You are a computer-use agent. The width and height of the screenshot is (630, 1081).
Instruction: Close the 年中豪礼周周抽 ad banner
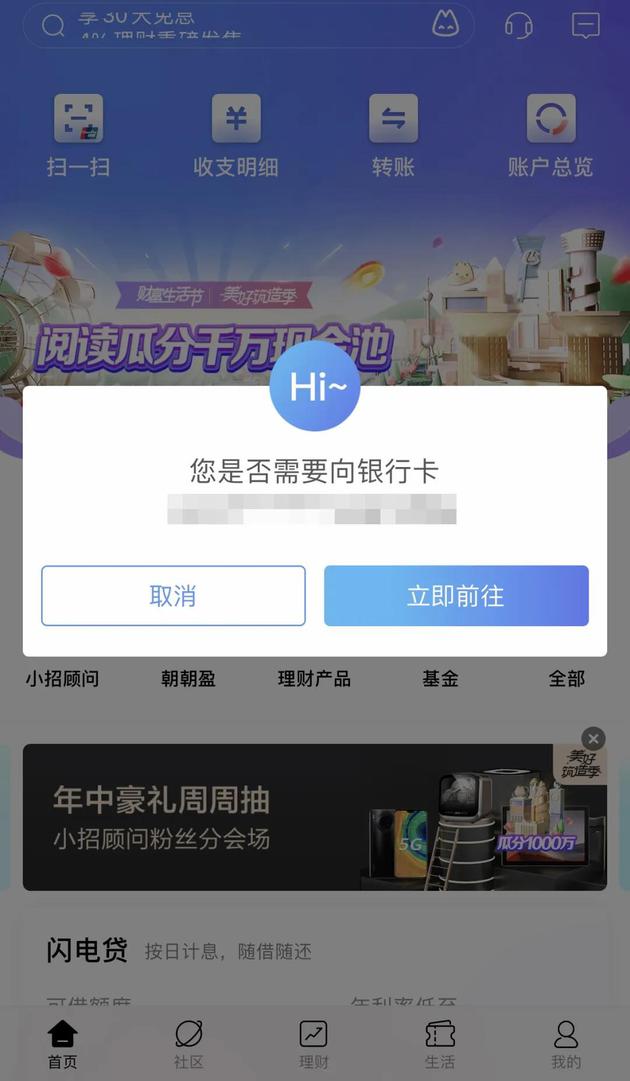[593, 739]
